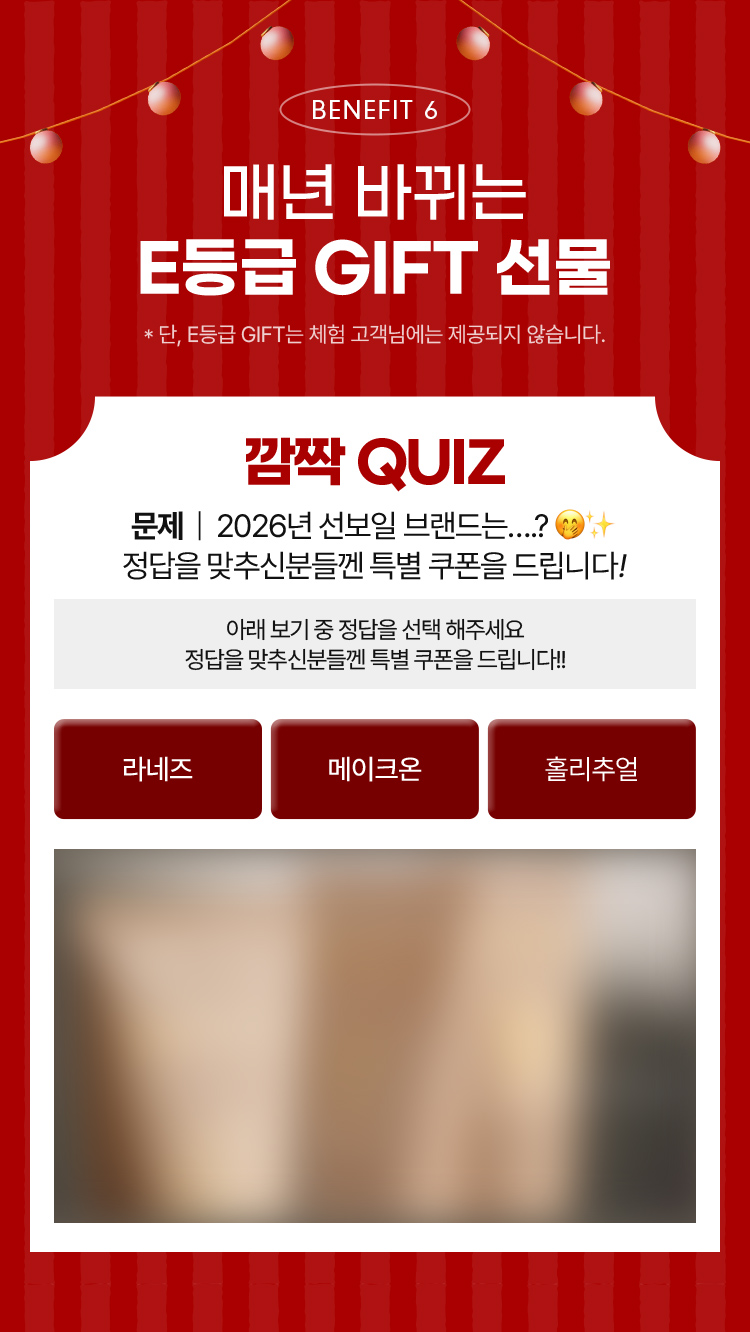750x1332 pixels.
Task: Select the 라네즈 quiz answer
Action: (158, 769)
